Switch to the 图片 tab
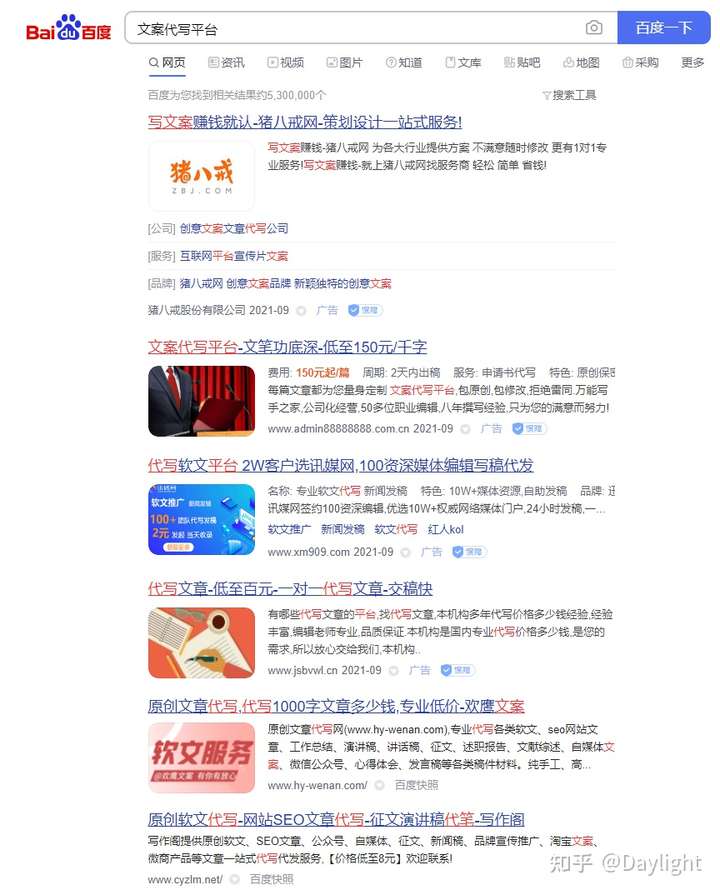Image resolution: width=720 pixels, height=895 pixels. [x=344, y=62]
